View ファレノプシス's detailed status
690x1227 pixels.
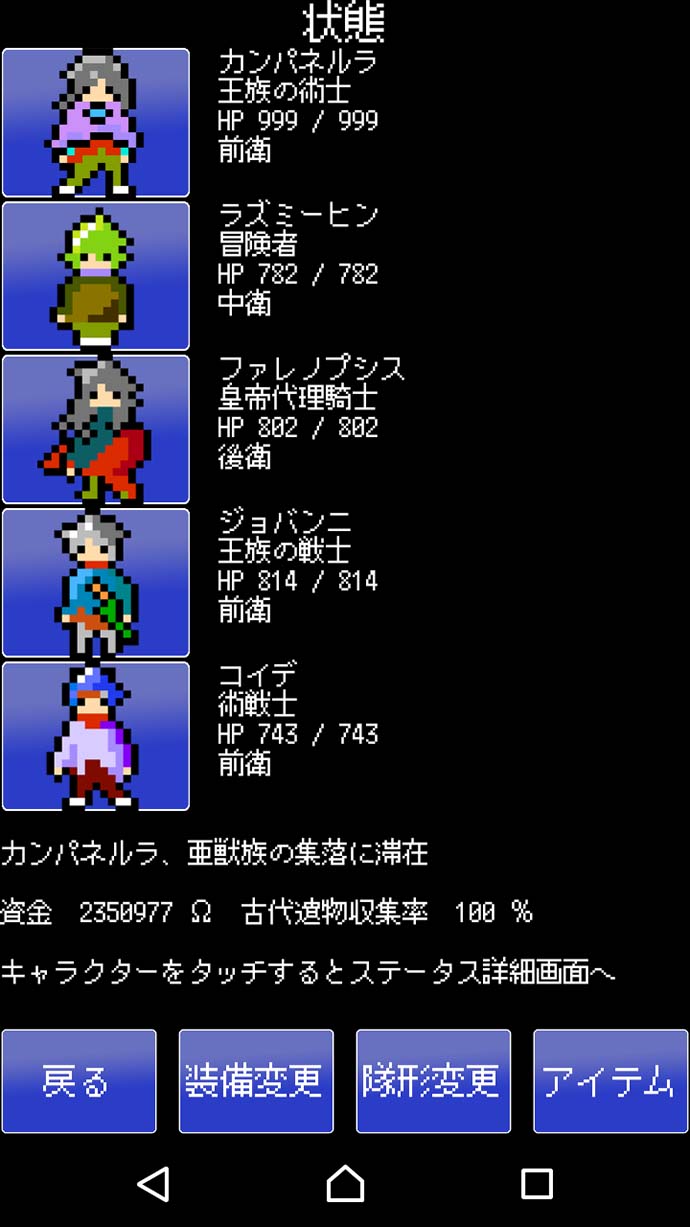pyautogui.click(x=95, y=429)
